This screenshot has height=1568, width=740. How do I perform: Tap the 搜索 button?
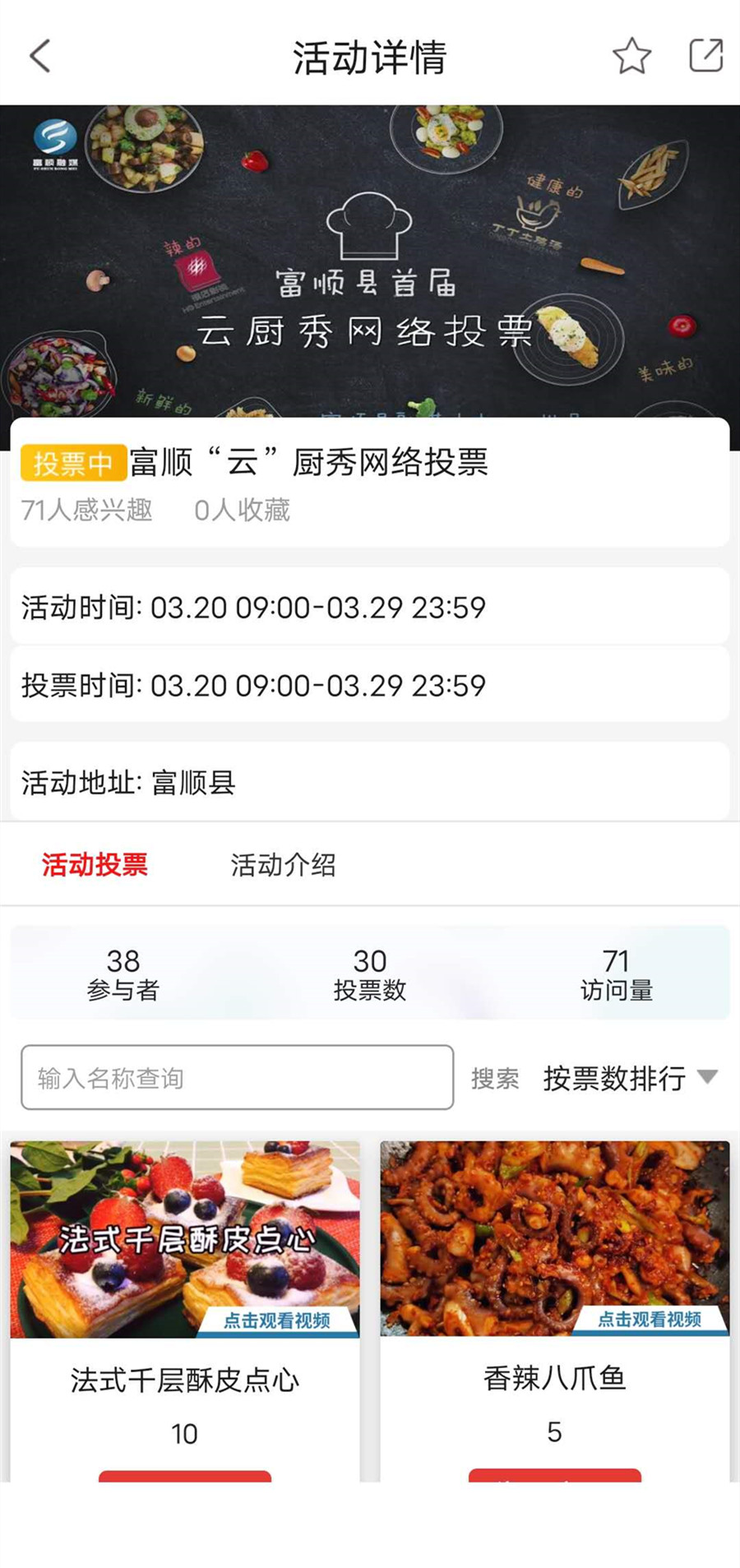pyautogui.click(x=495, y=1078)
